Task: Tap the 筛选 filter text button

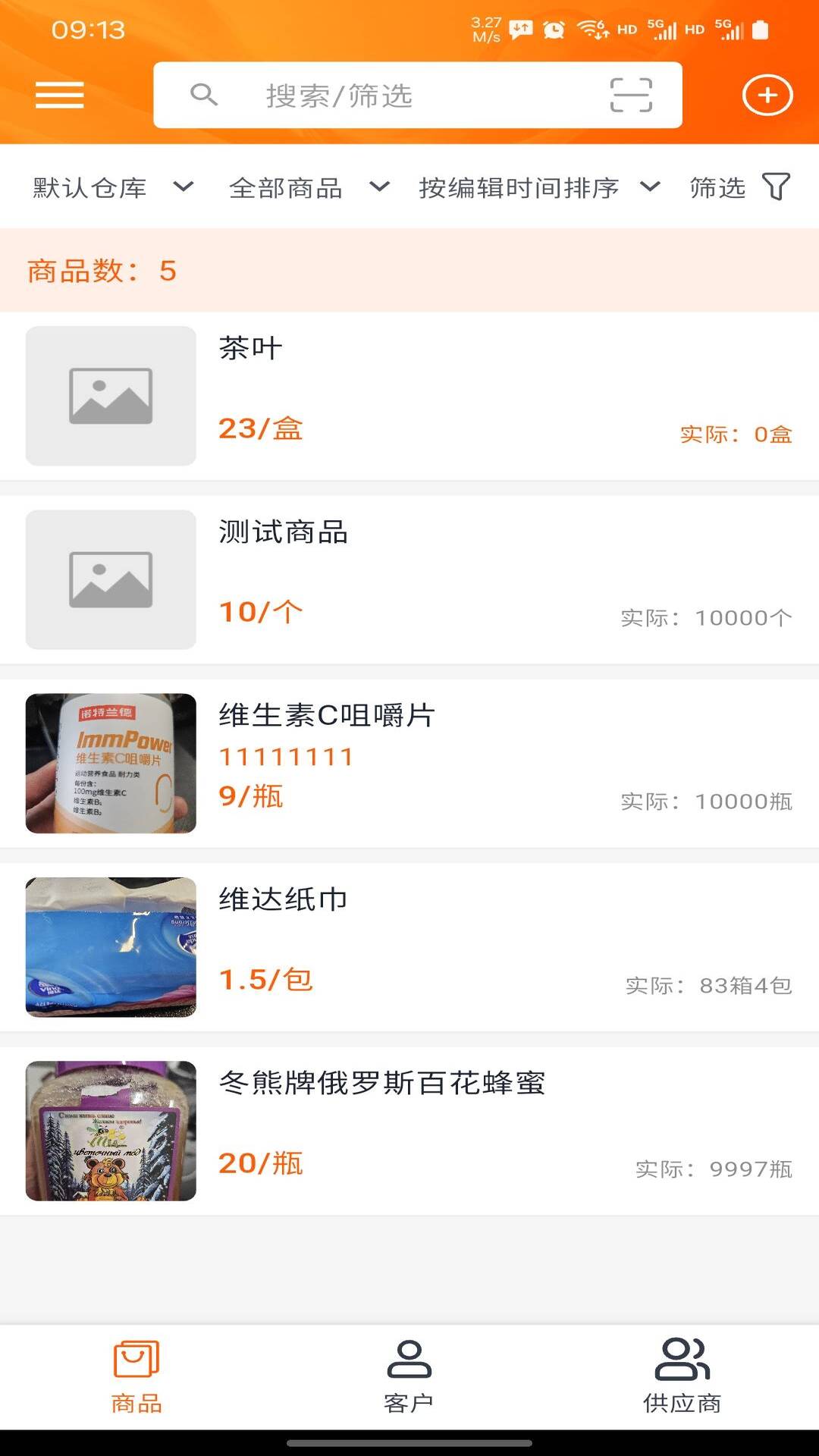Action: tap(716, 187)
